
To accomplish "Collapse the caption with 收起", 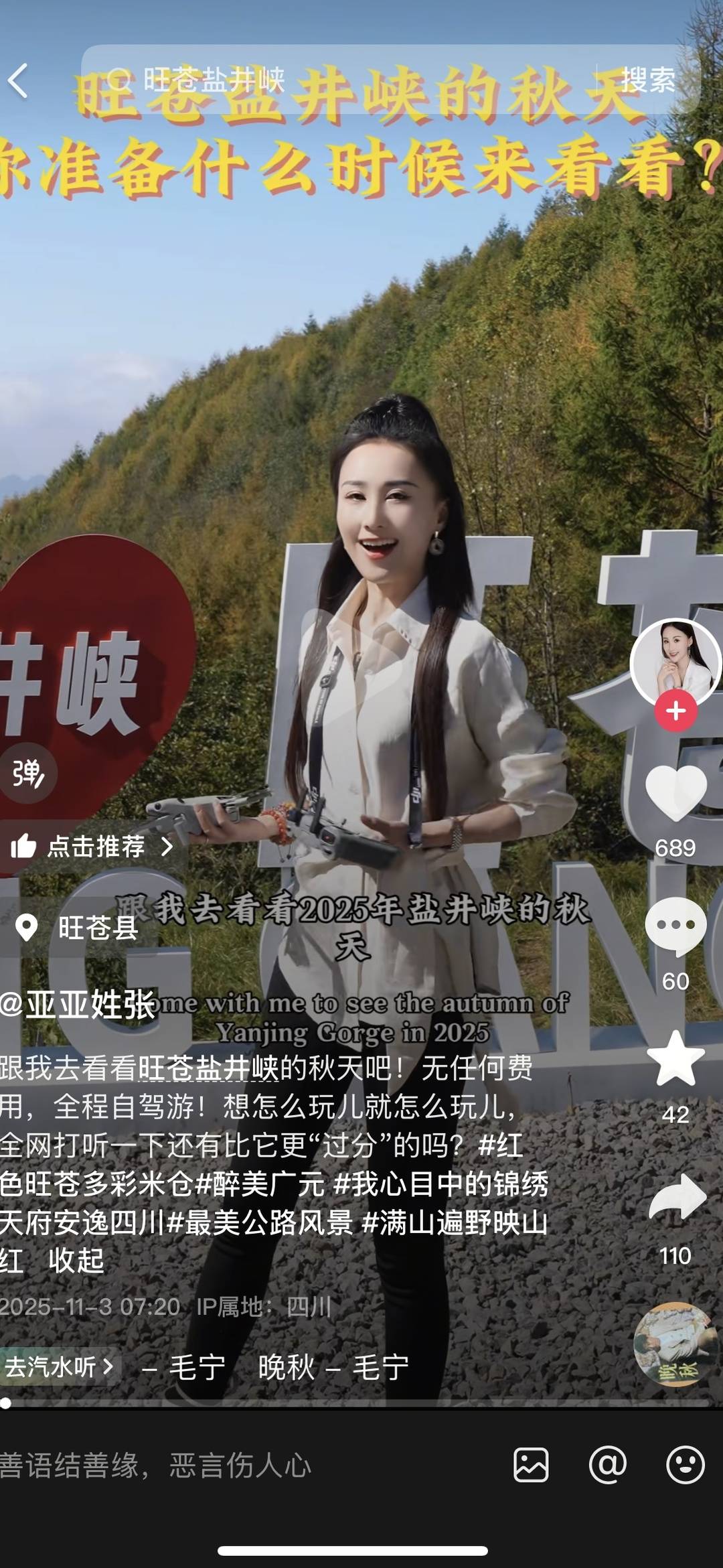I will (x=76, y=1261).
